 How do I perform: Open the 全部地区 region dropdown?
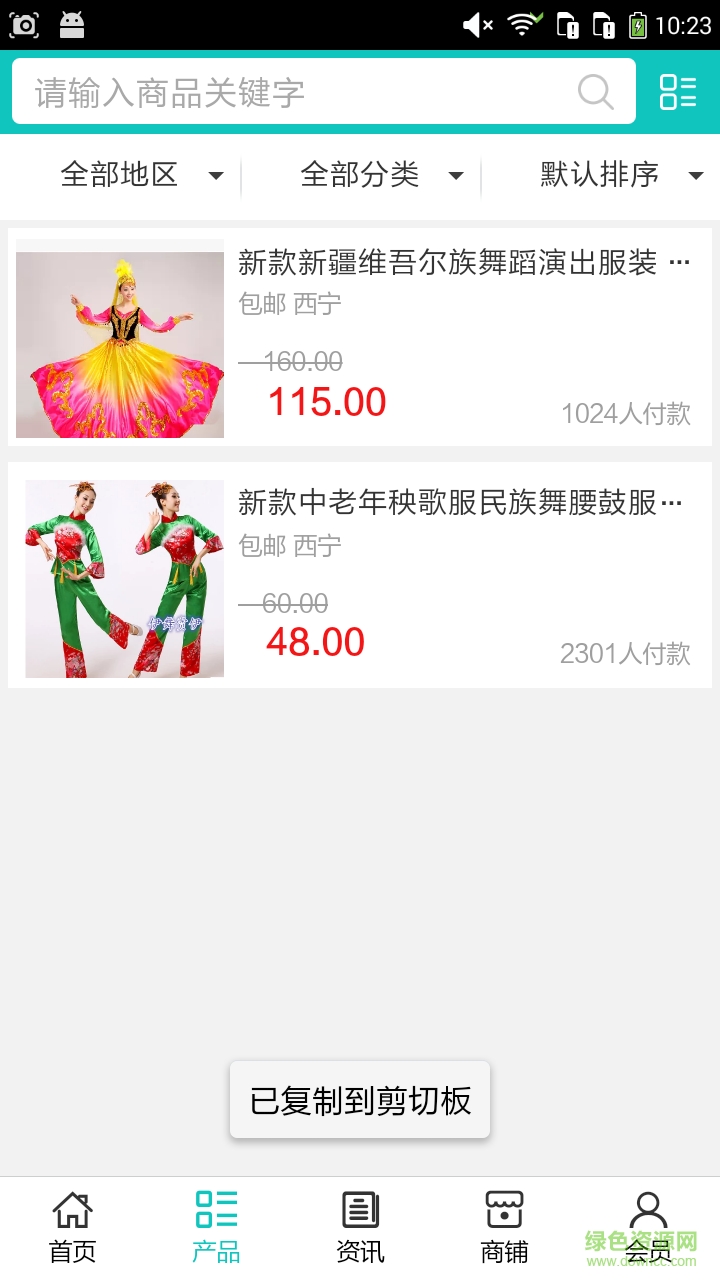[140, 175]
